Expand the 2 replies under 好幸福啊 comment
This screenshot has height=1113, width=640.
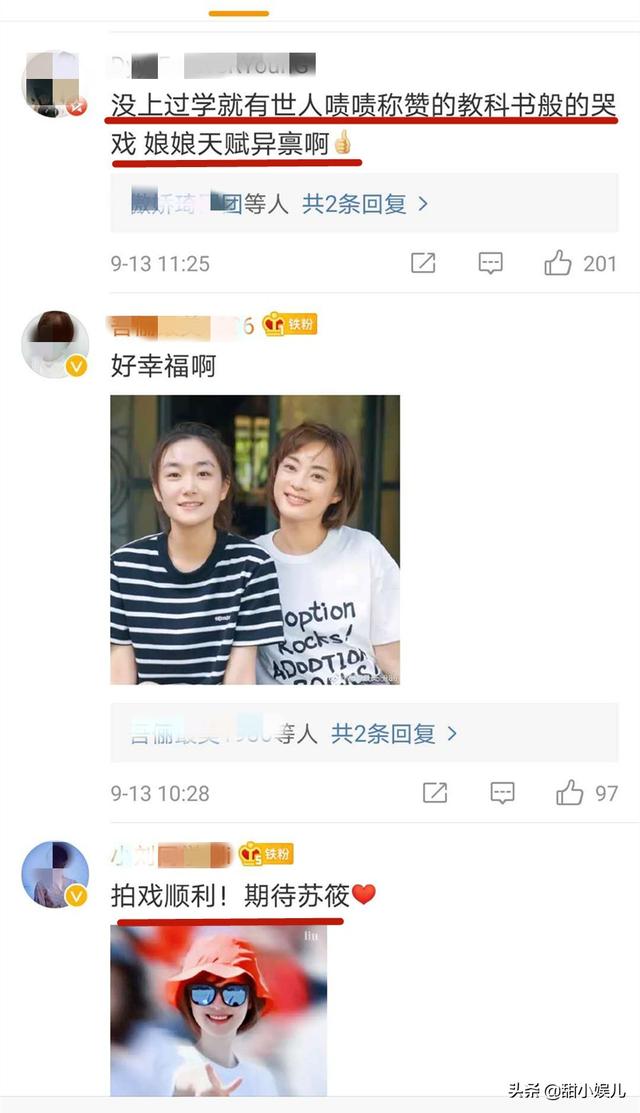(x=394, y=734)
